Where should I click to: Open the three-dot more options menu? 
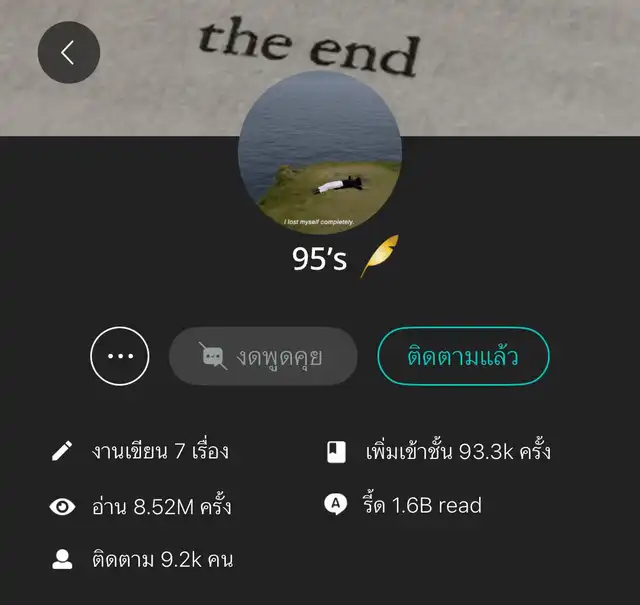120,356
